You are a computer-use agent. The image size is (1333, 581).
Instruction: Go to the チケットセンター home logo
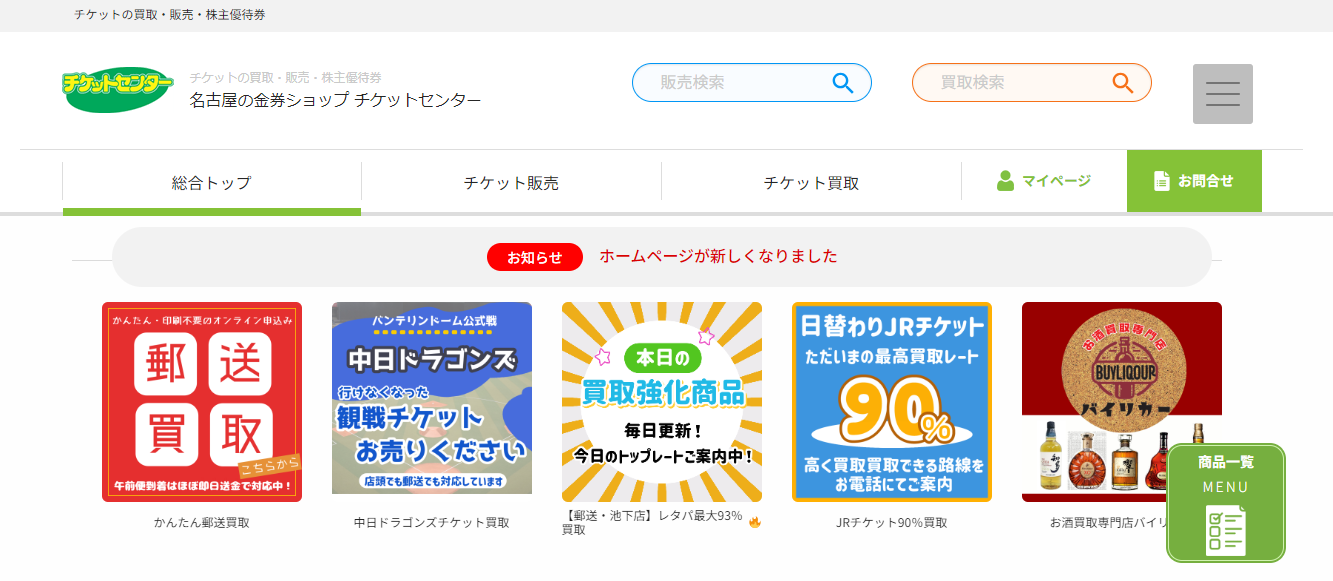pos(117,89)
